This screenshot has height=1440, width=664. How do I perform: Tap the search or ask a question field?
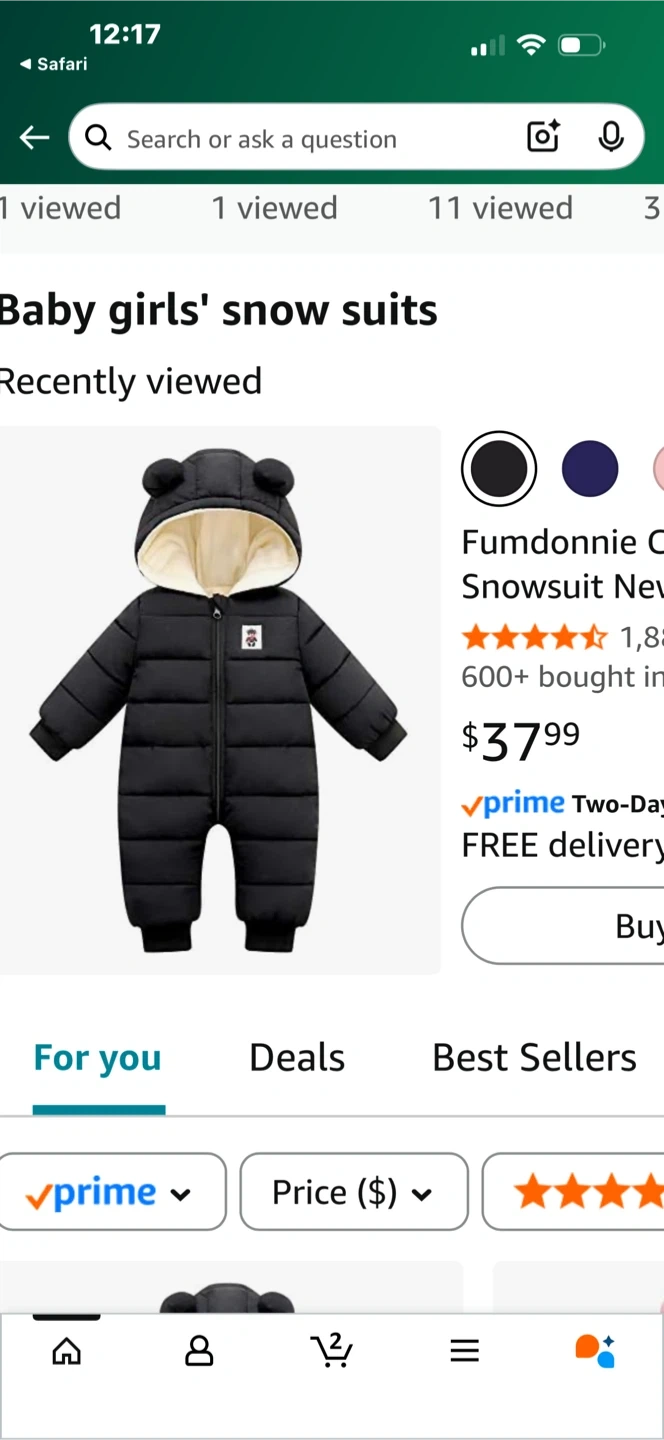(x=300, y=138)
